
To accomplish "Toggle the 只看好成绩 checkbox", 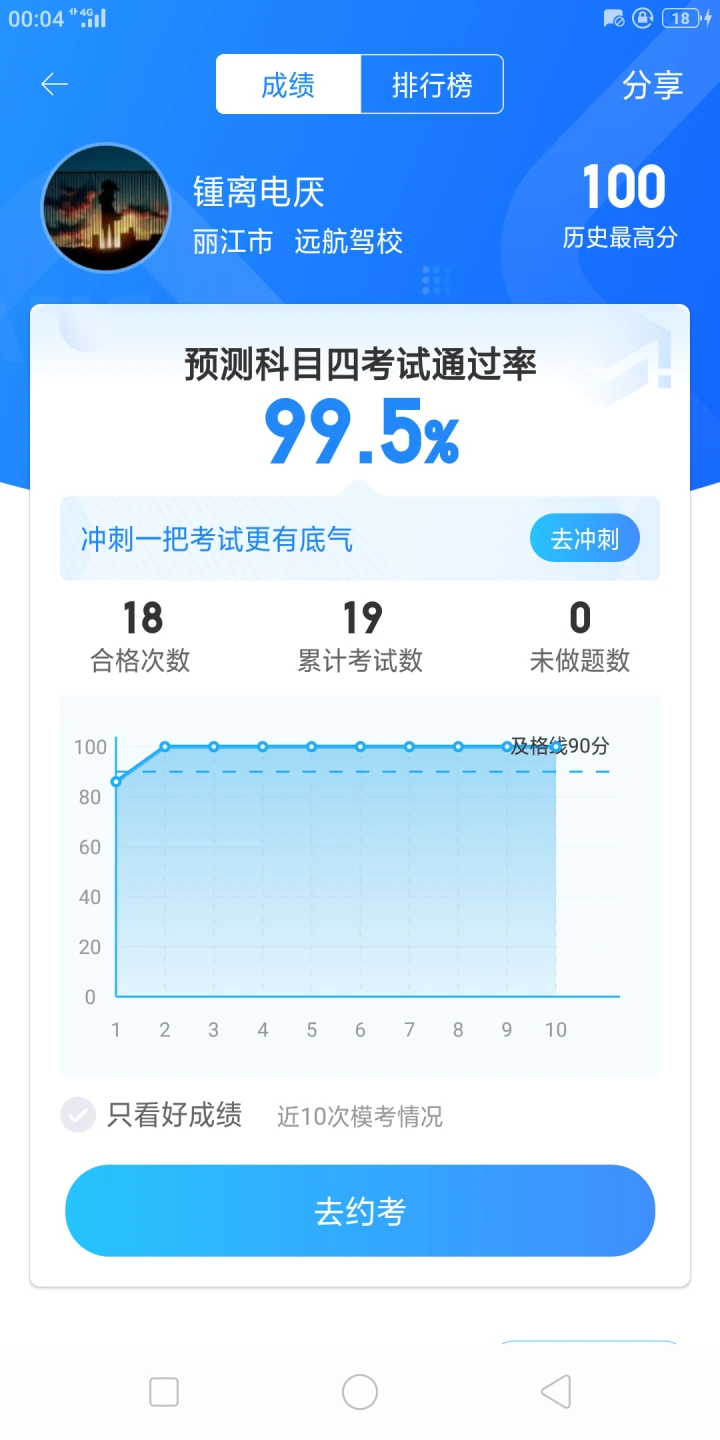I will pyautogui.click(x=78, y=1114).
